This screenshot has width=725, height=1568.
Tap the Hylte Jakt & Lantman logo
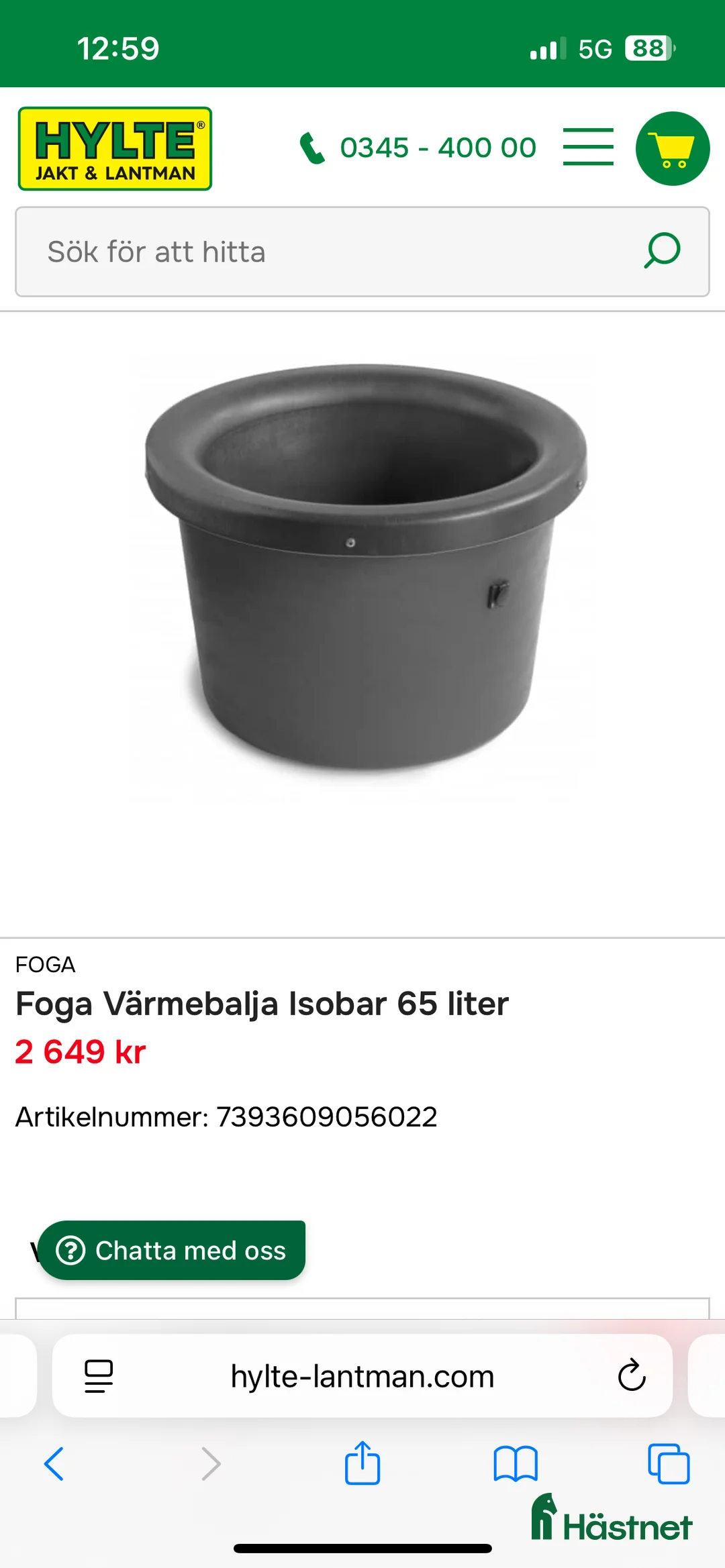(x=115, y=149)
